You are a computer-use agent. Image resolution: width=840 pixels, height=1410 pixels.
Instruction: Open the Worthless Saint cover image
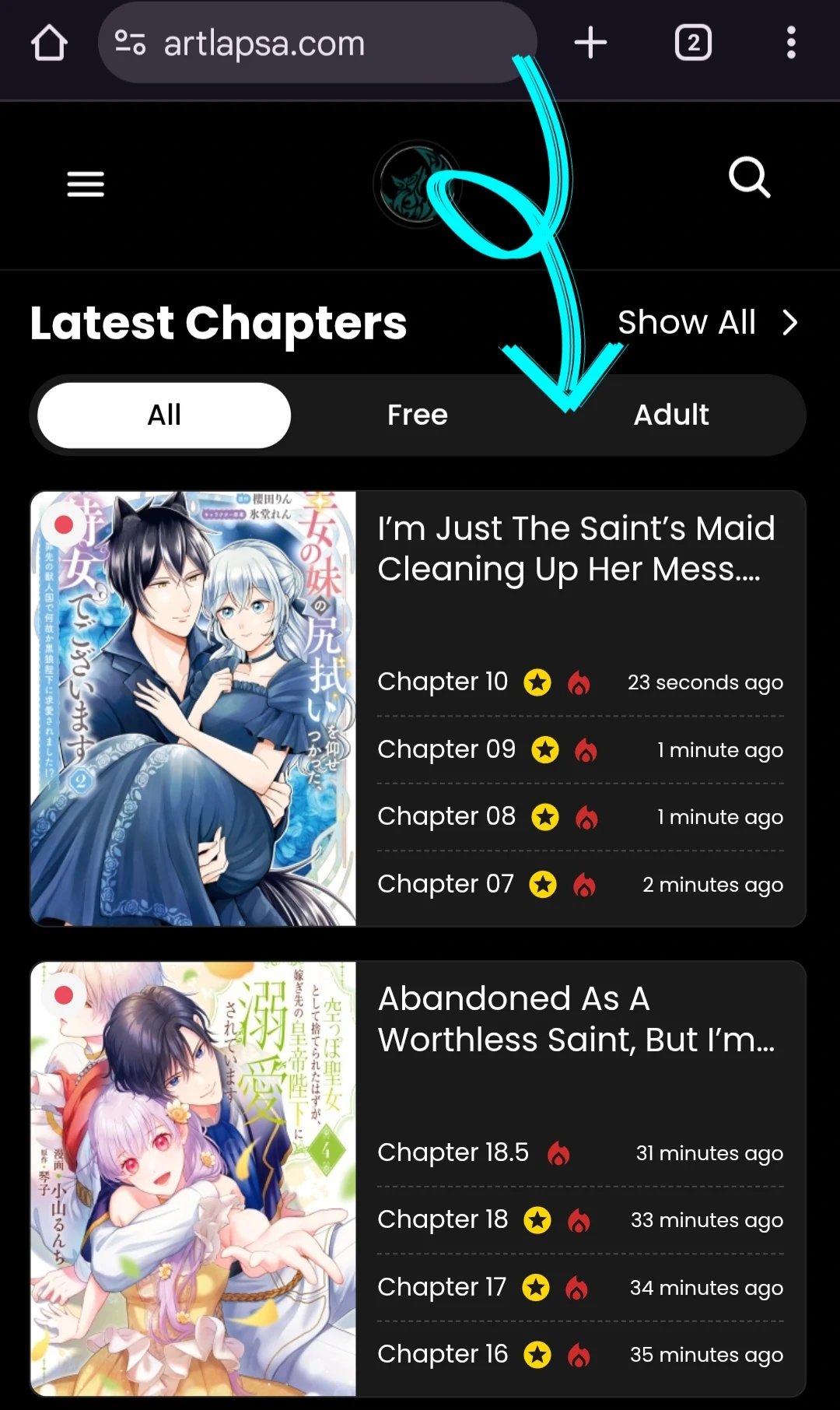click(x=193, y=1178)
